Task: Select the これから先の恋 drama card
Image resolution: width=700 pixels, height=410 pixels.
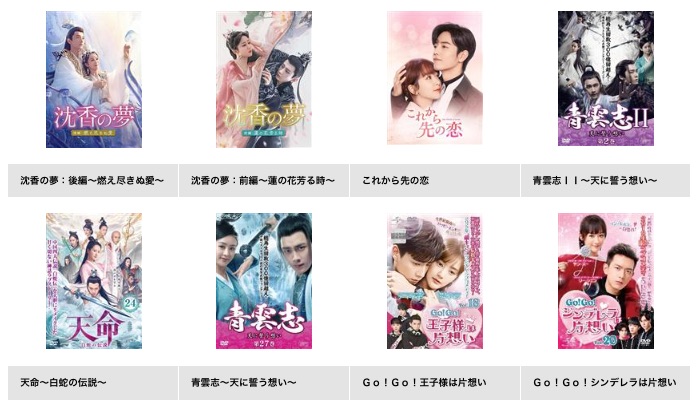Action: pos(434,78)
